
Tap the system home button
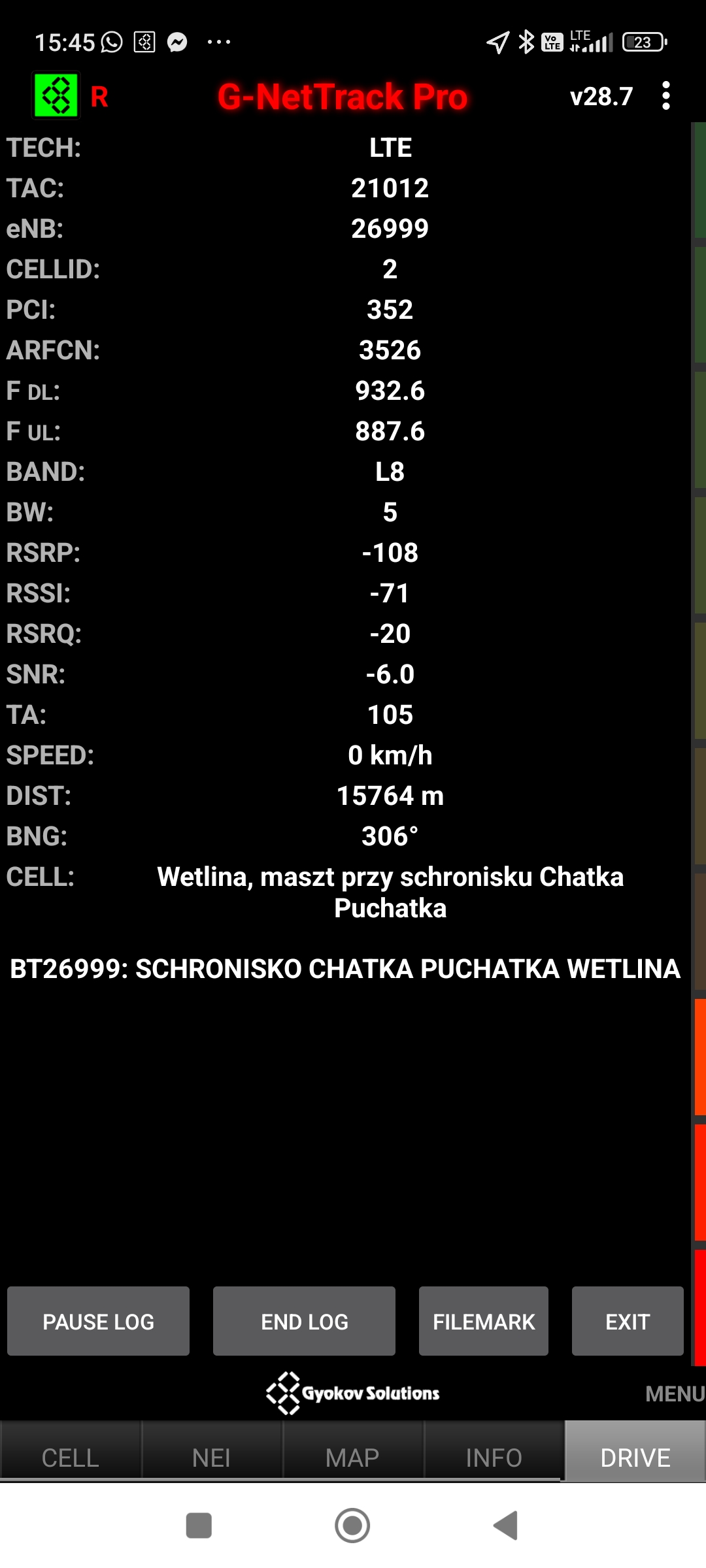pyautogui.click(x=352, y=1526)
